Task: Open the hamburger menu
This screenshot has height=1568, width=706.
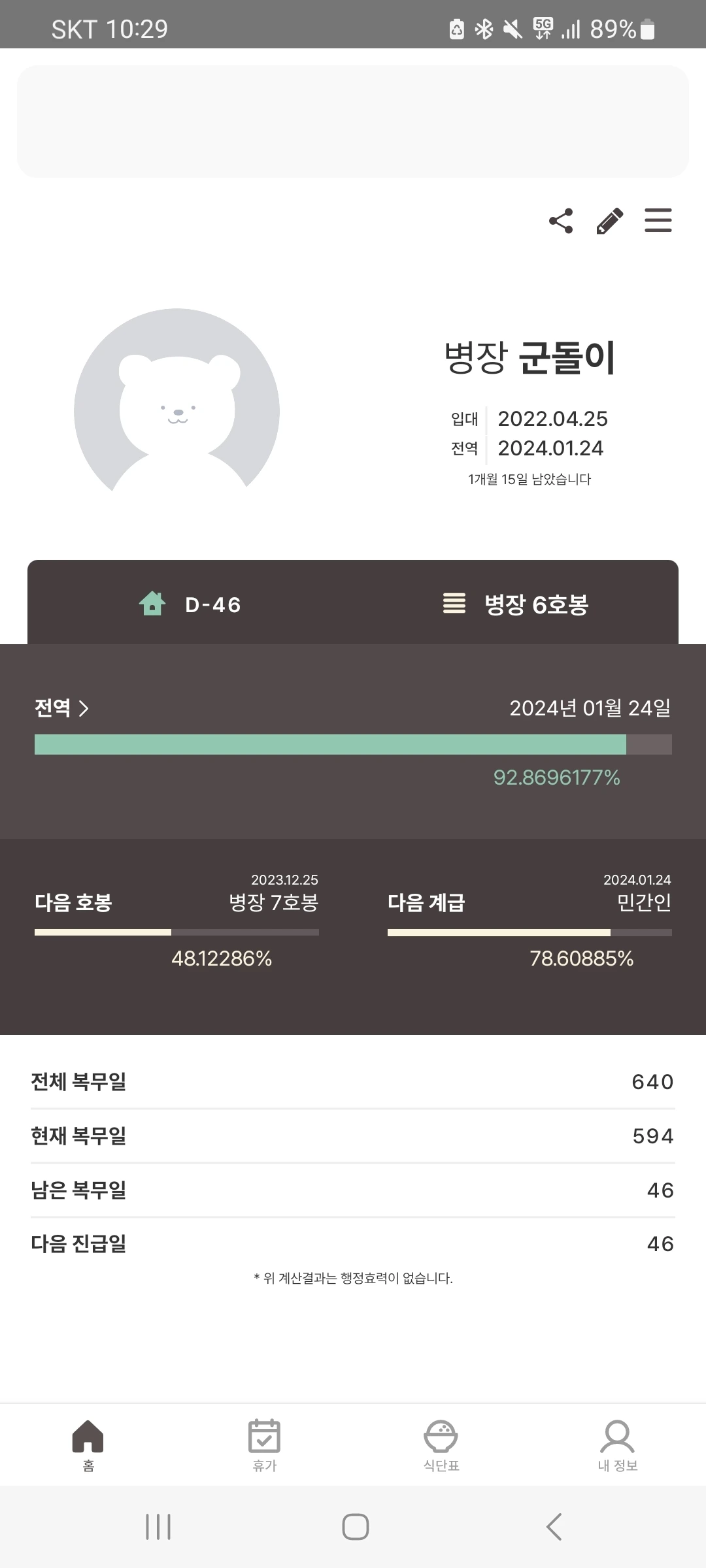Action: coord(658,221)
